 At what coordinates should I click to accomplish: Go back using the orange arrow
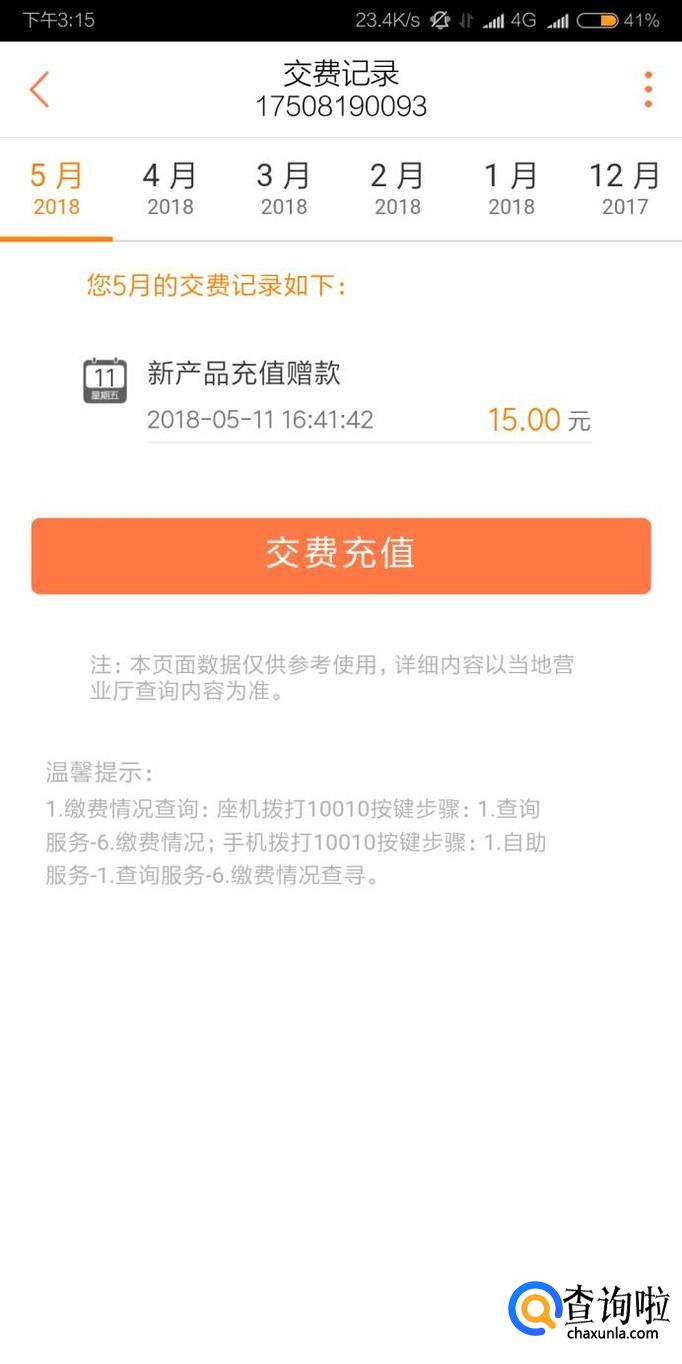pyautogui.click(x=39, y=90)
